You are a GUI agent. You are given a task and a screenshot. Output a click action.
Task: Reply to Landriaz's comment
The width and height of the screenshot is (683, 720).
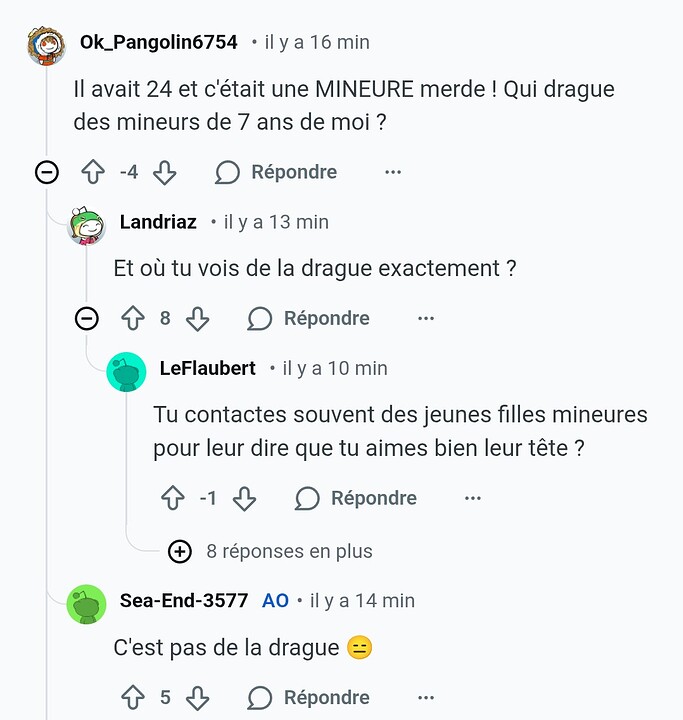(309, 318)
